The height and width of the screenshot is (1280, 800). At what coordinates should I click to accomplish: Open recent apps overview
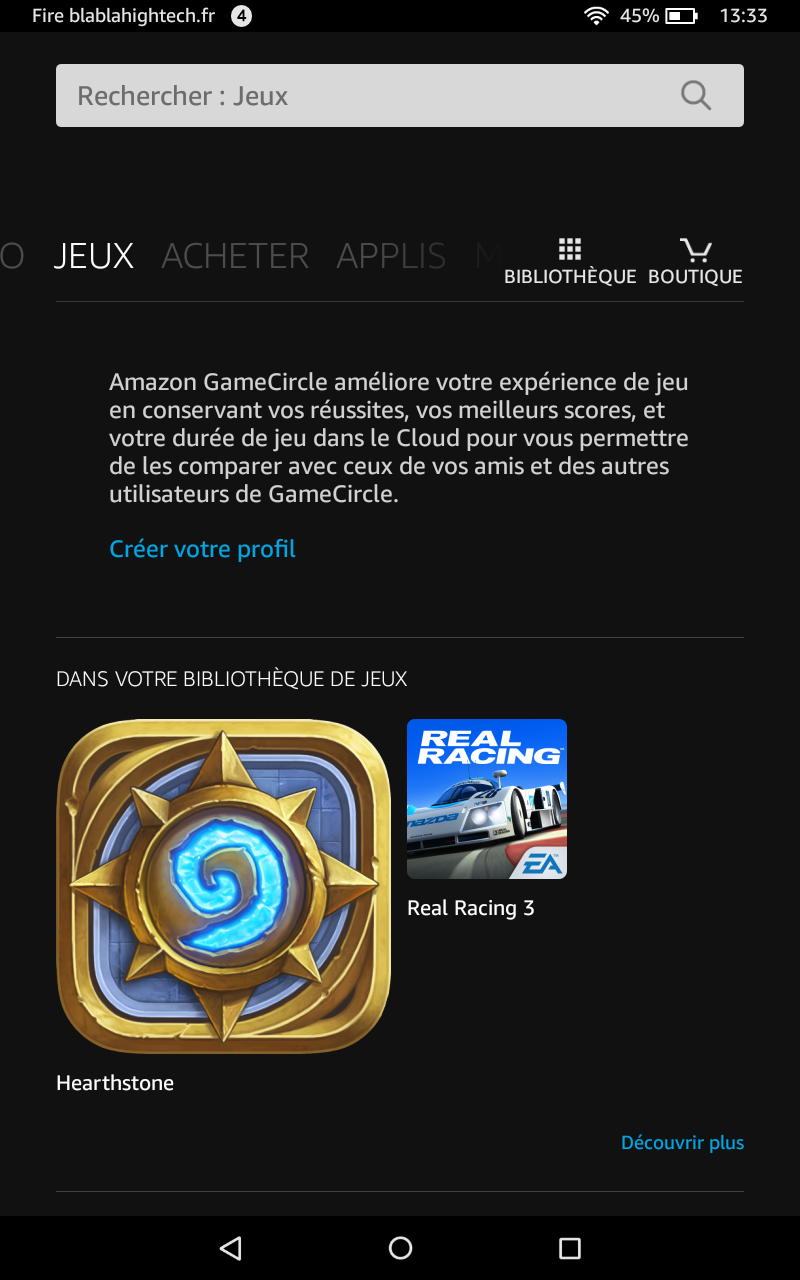click(x=570, y=1247)
